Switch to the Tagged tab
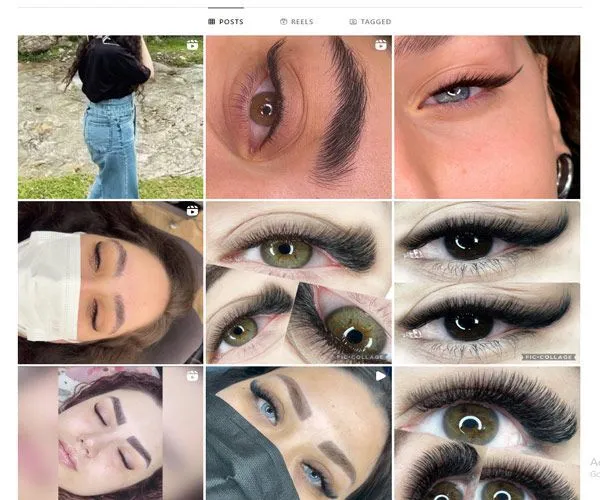The image size is (600, 500). coord(370,21)
